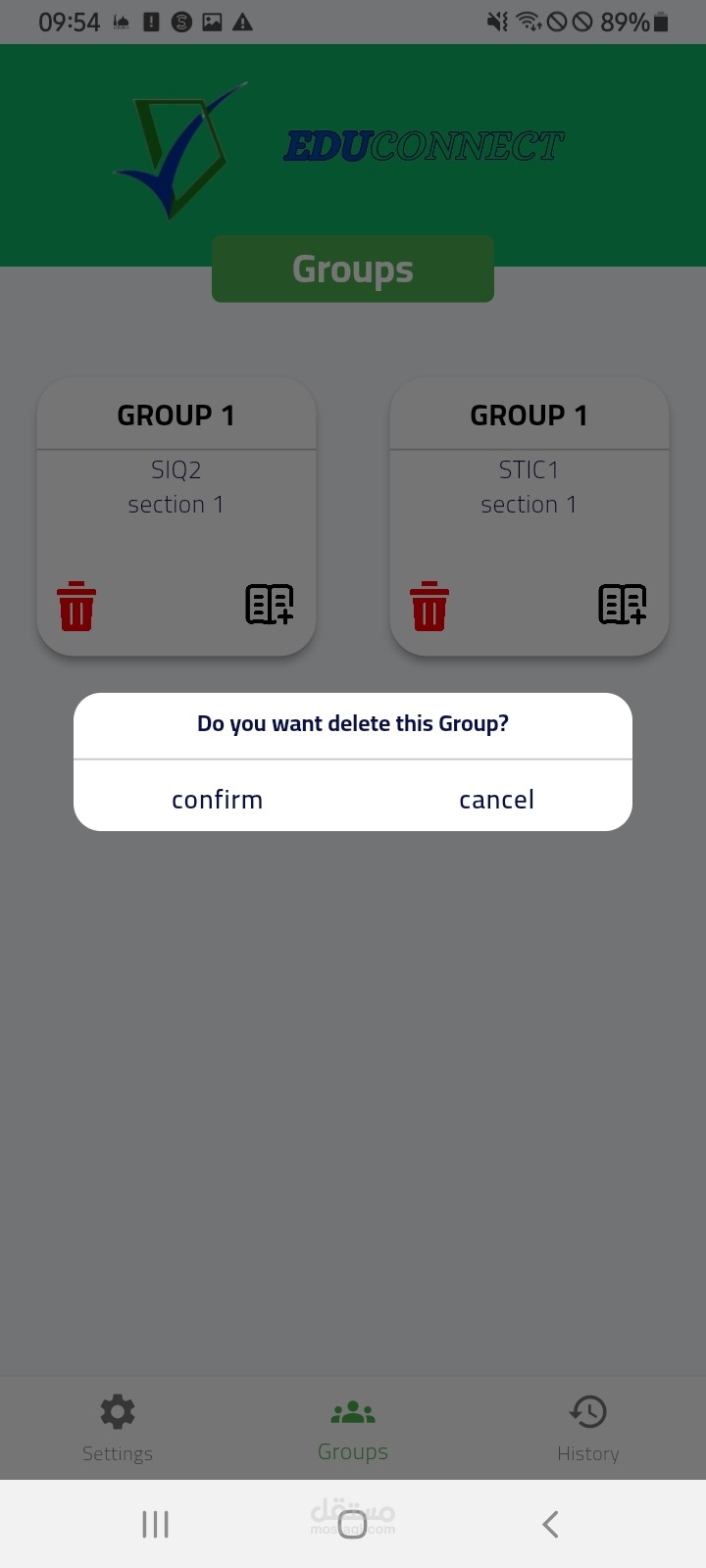This screenshot has width=706, height=1568.
Task: Switch to the Settings tab
Action: (118, 1428)
